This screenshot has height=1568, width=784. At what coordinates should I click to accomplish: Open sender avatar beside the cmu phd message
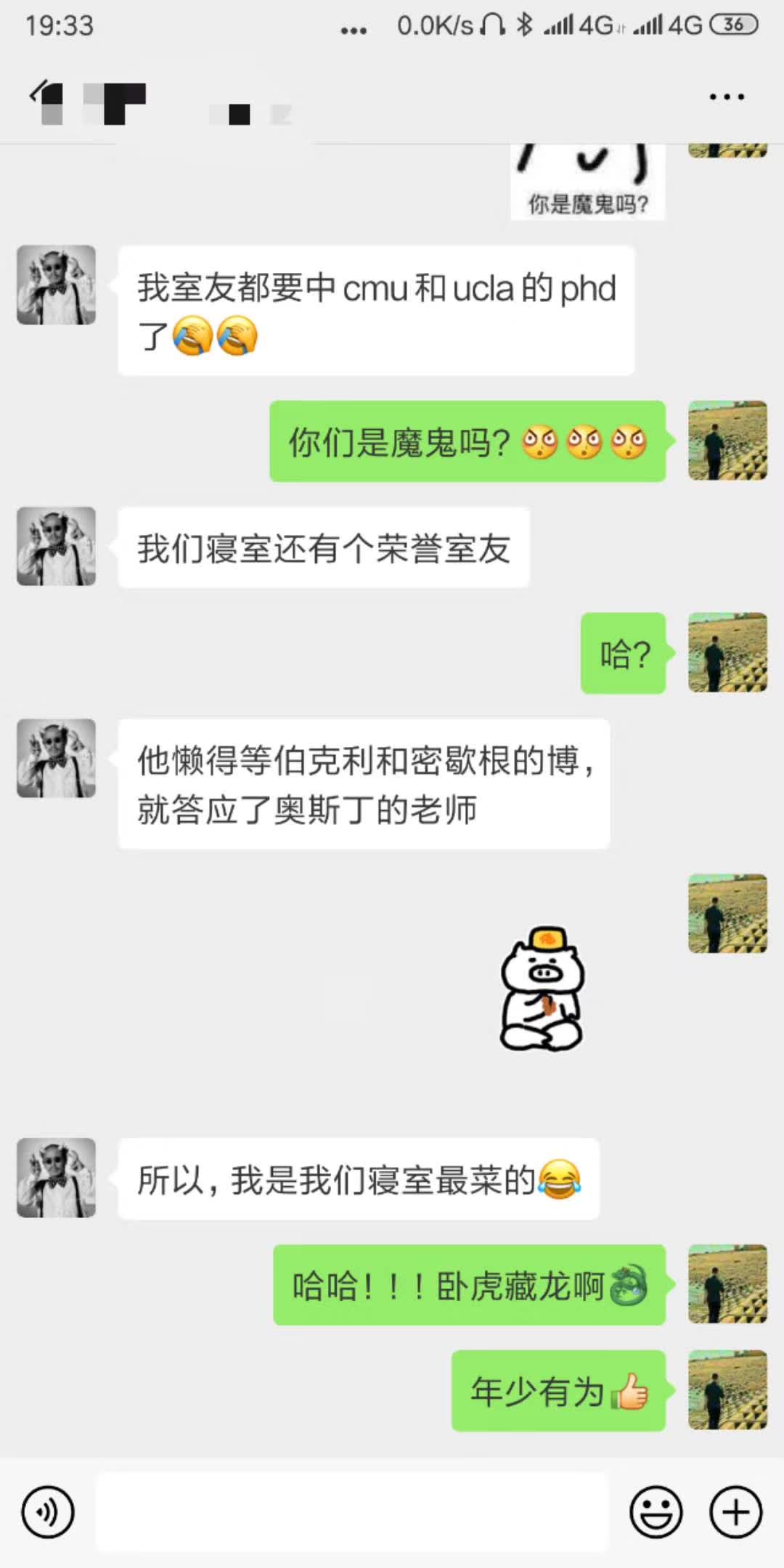pyautogui.click(x=57, y=285)
